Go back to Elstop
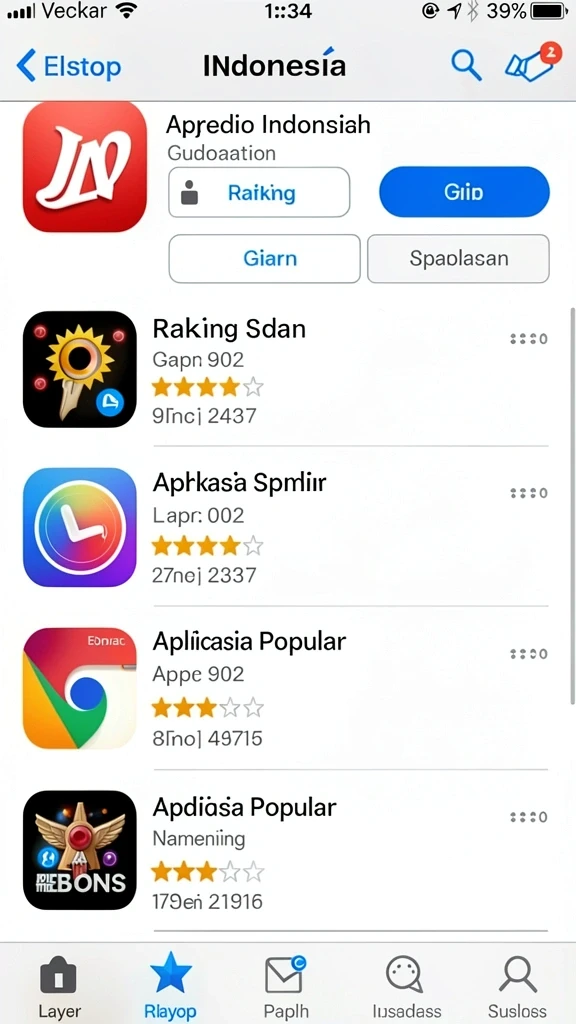 pos(69,66)
